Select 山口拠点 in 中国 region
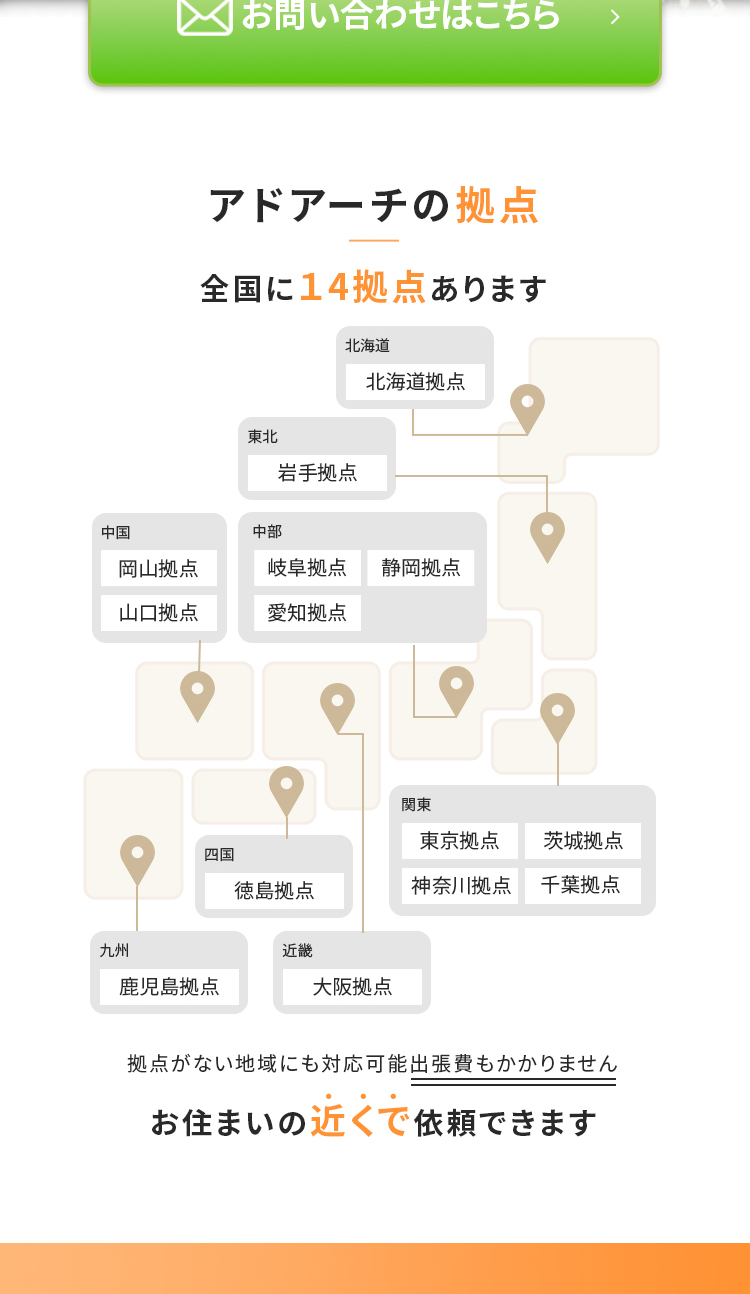This screenshot has height=1294, width=750. click(x=159, y=612)
